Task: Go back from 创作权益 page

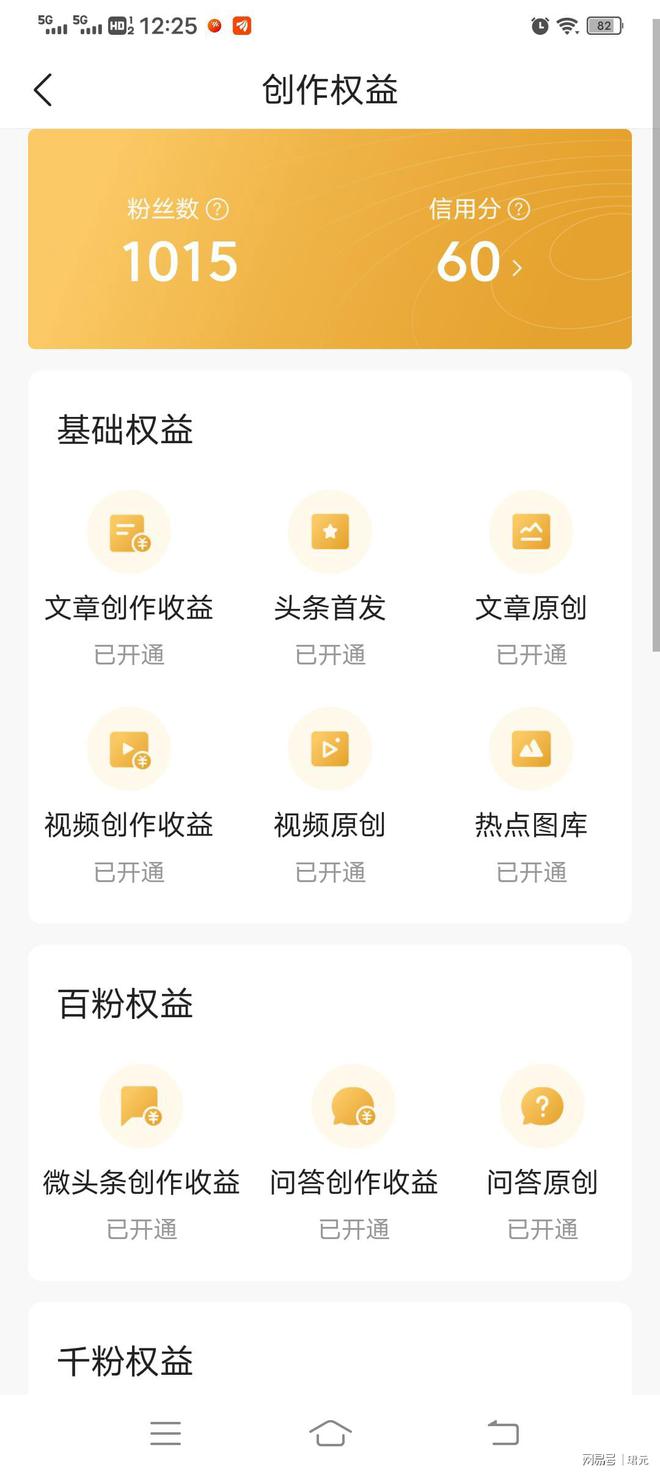Action: pos(42,90)
